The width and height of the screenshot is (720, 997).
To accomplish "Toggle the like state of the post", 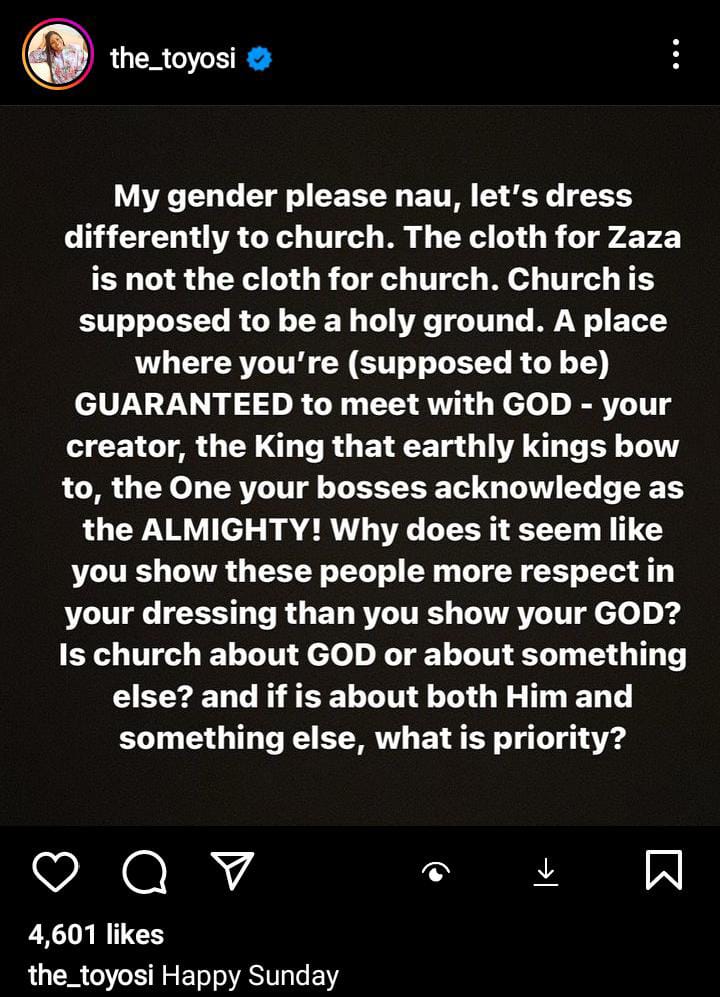I will coord(57,873).
